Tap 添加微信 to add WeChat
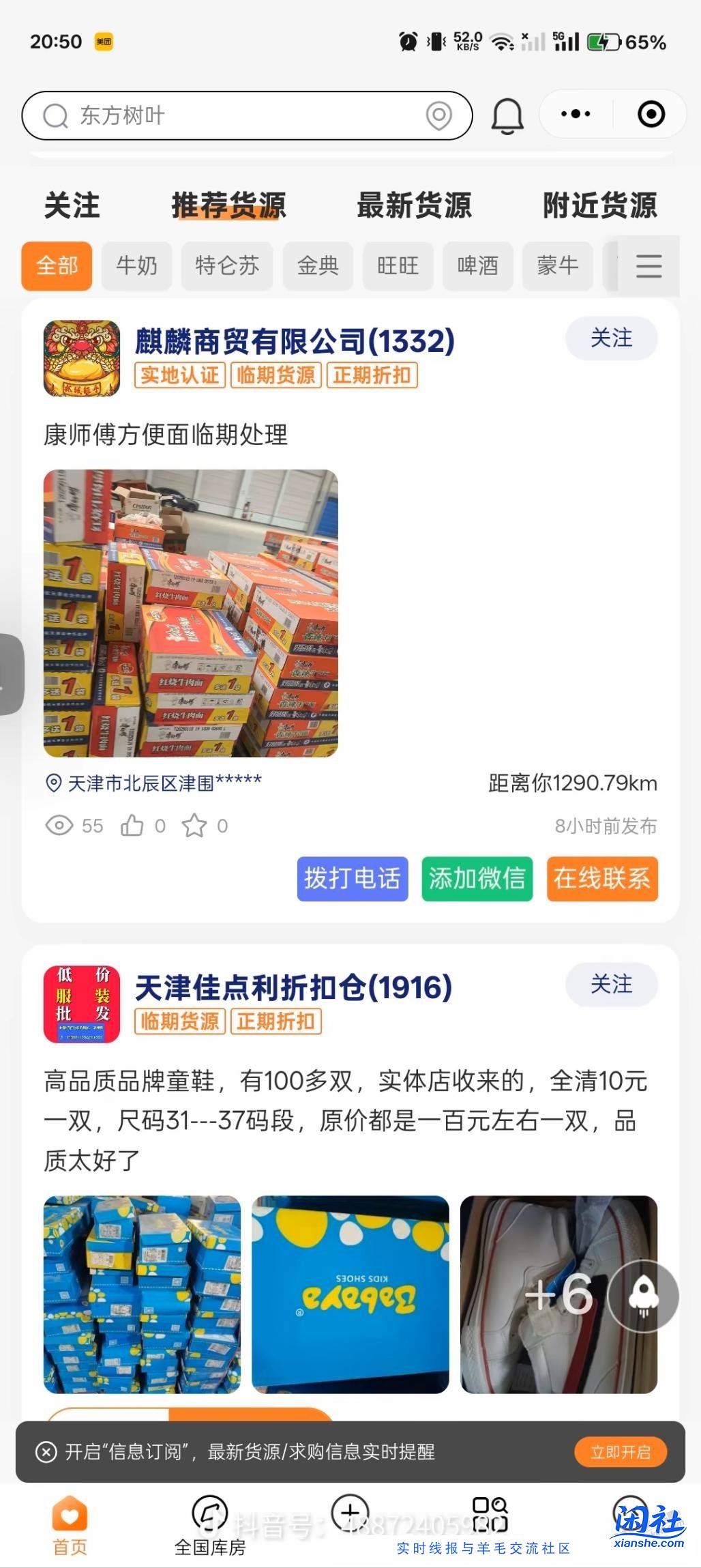This screenshot has height=1568, width=701. pos(476,880)
